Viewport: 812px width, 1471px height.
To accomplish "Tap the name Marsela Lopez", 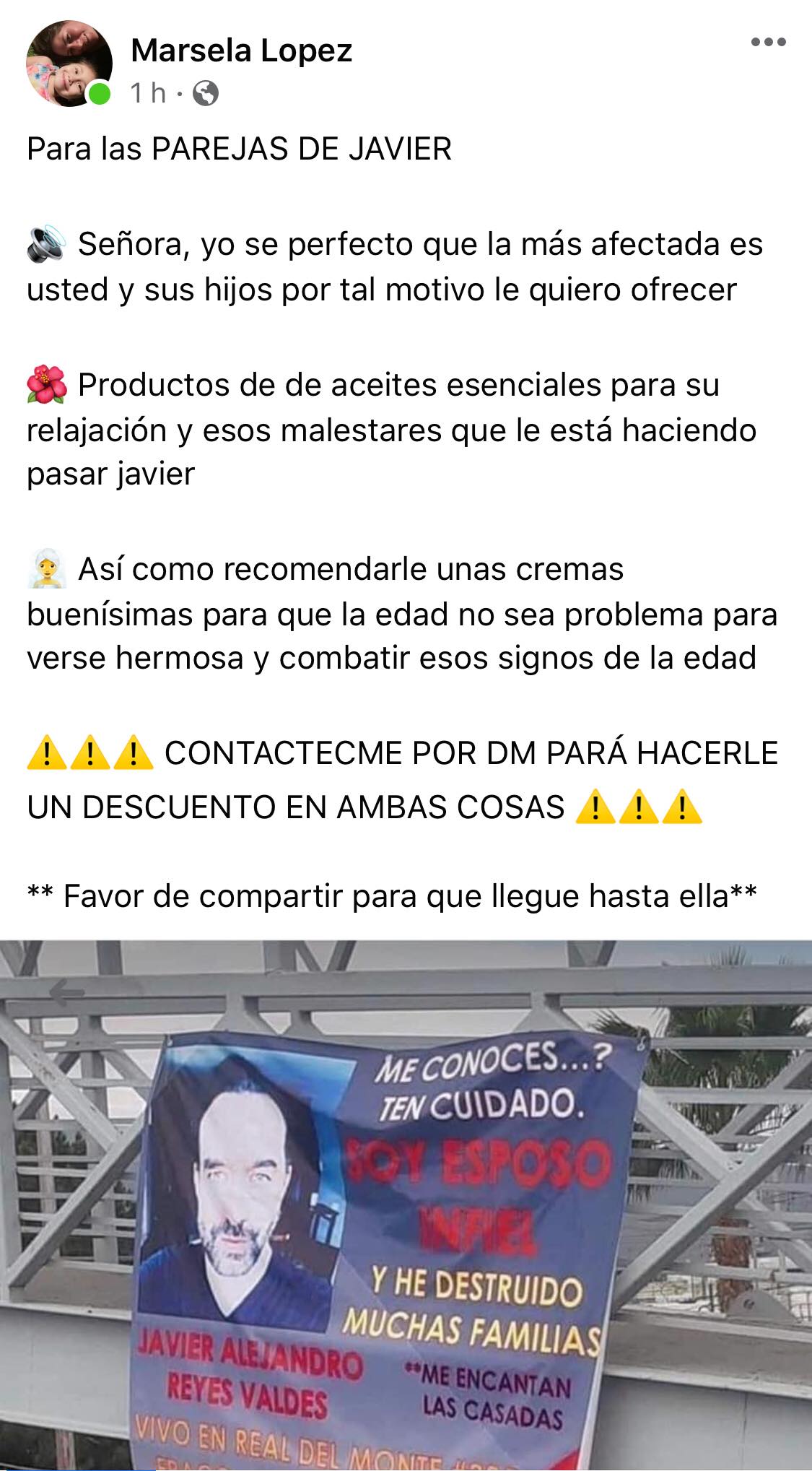I will coord(242,51).
